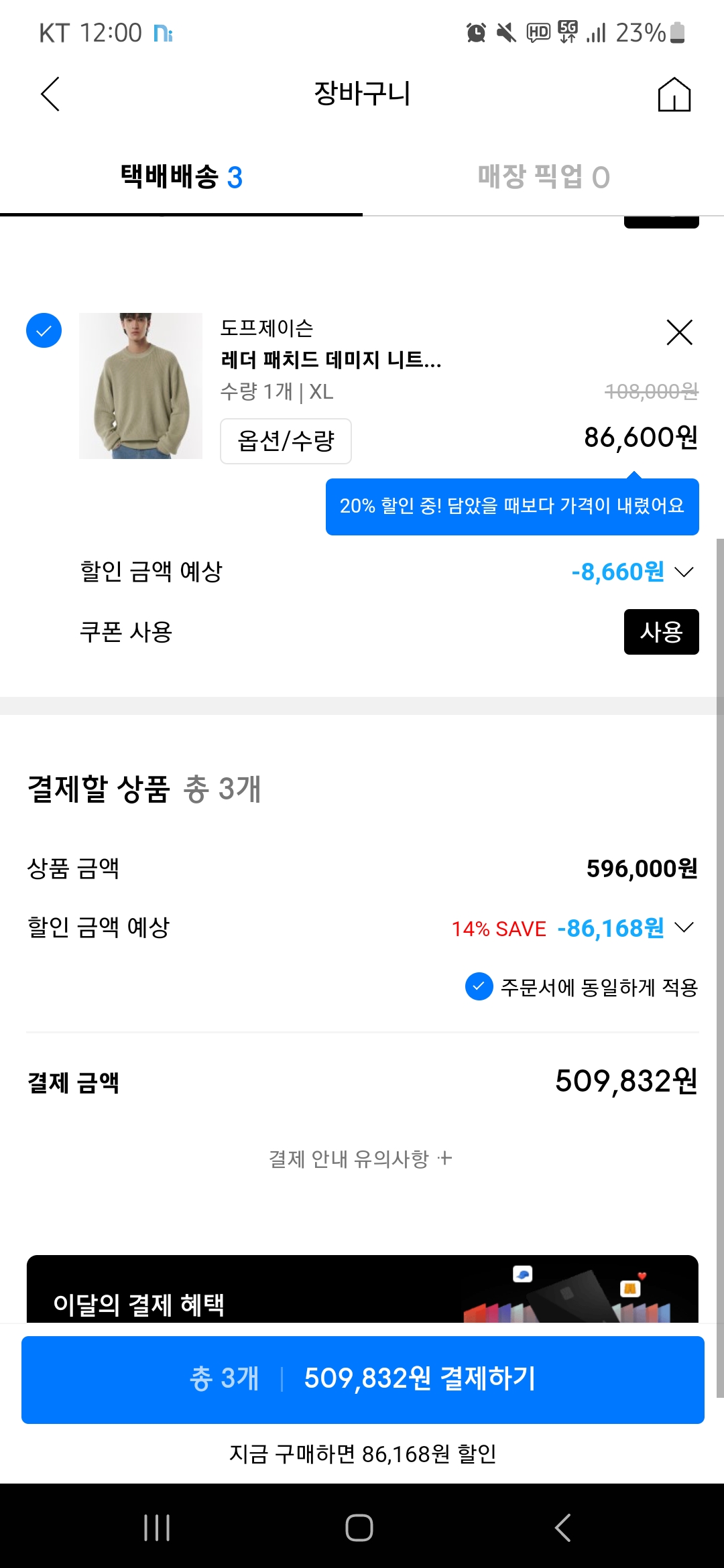Toggle 주문서에 동일하게 적용 checkbox
This screenshot has width=724, height=1568.
[x=479, y=986]
